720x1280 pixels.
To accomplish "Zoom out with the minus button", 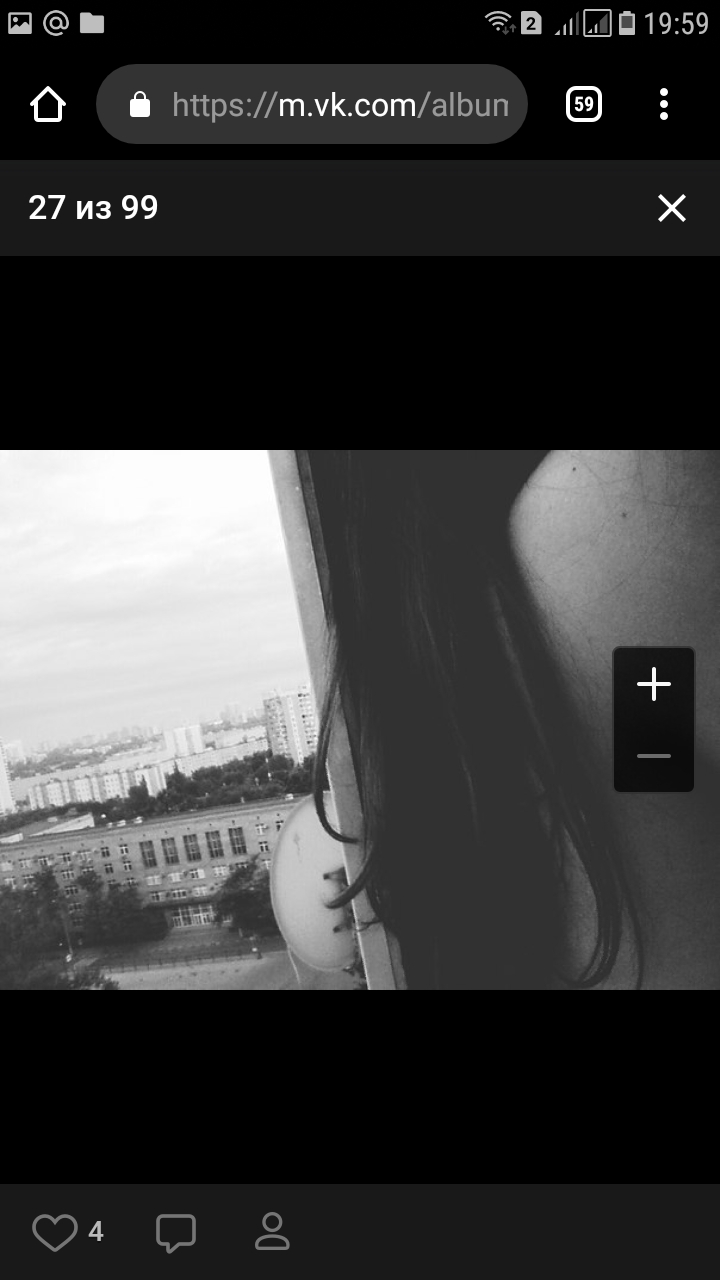I will coord(654,756).
